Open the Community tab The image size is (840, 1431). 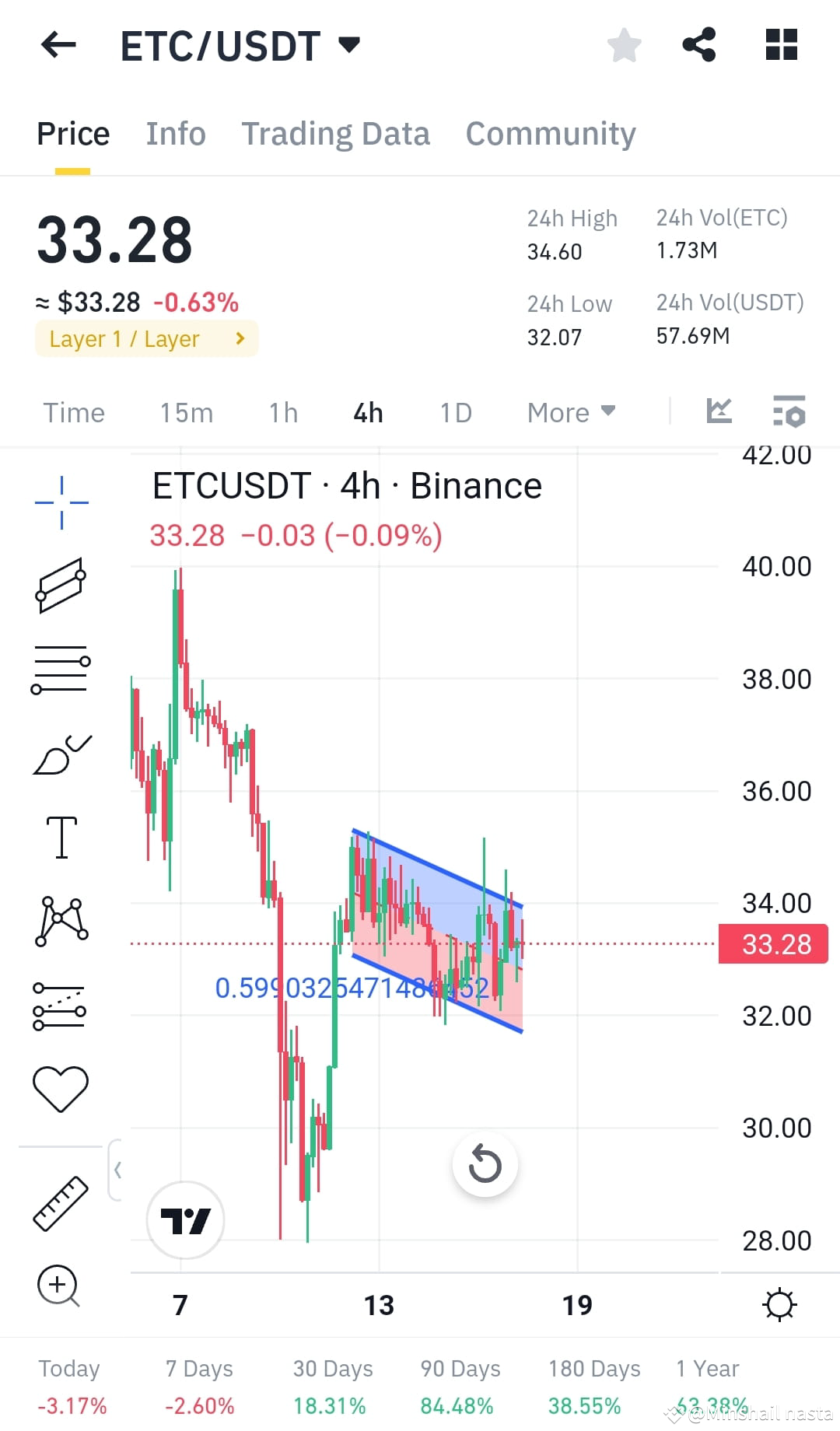pyautogui.click(x=550, y=133)
